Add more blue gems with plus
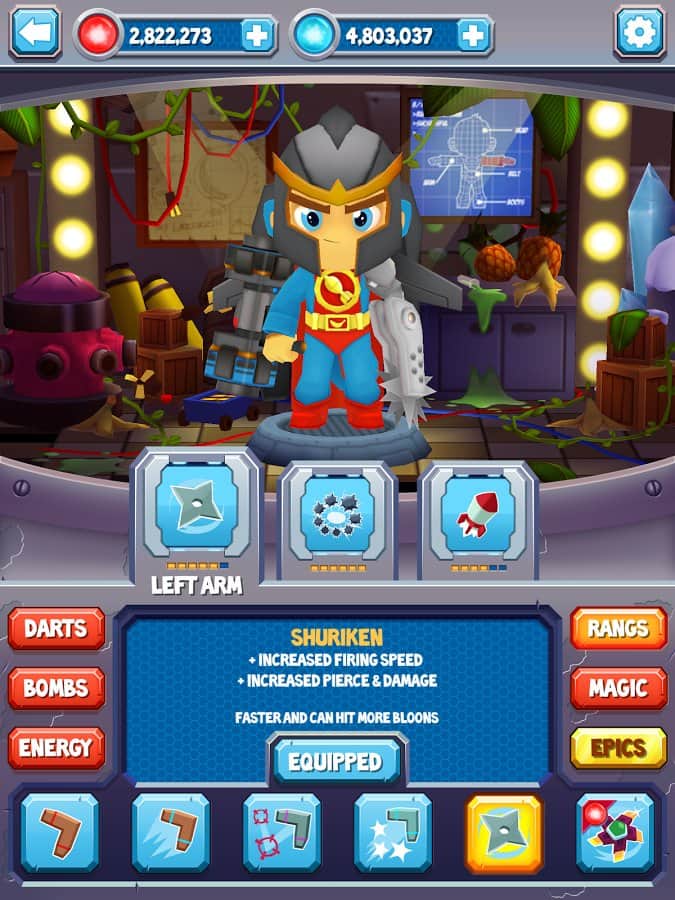Image resolution: width=675 pixels, height=900 pixels. [472, 36]
